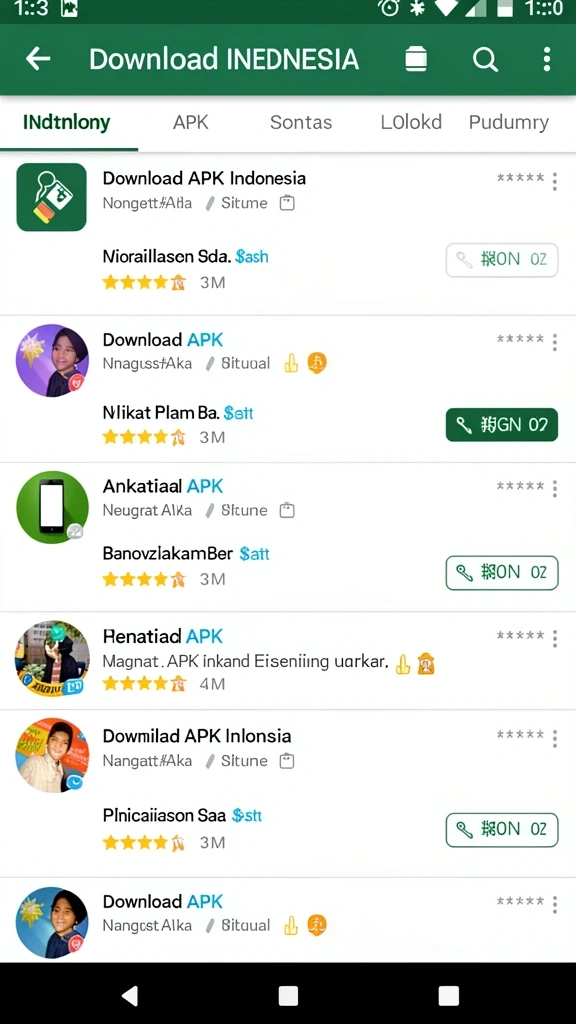Tap the green button beside Nlikat Plam Ba
The height and width of the screenshot is (1024, 576).
click(x=502, y=425)
